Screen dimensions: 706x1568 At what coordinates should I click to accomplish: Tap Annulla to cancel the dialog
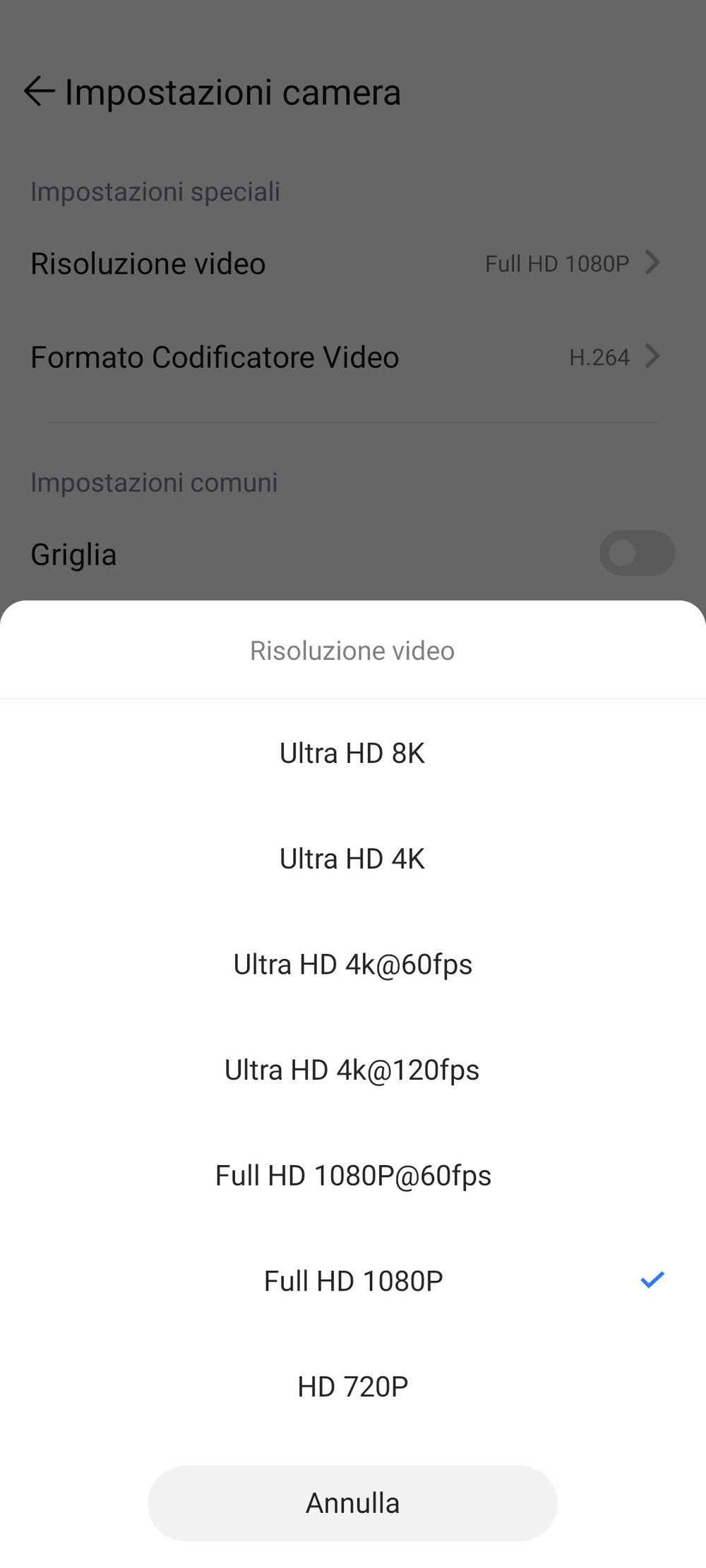[x=352, y=1503]
